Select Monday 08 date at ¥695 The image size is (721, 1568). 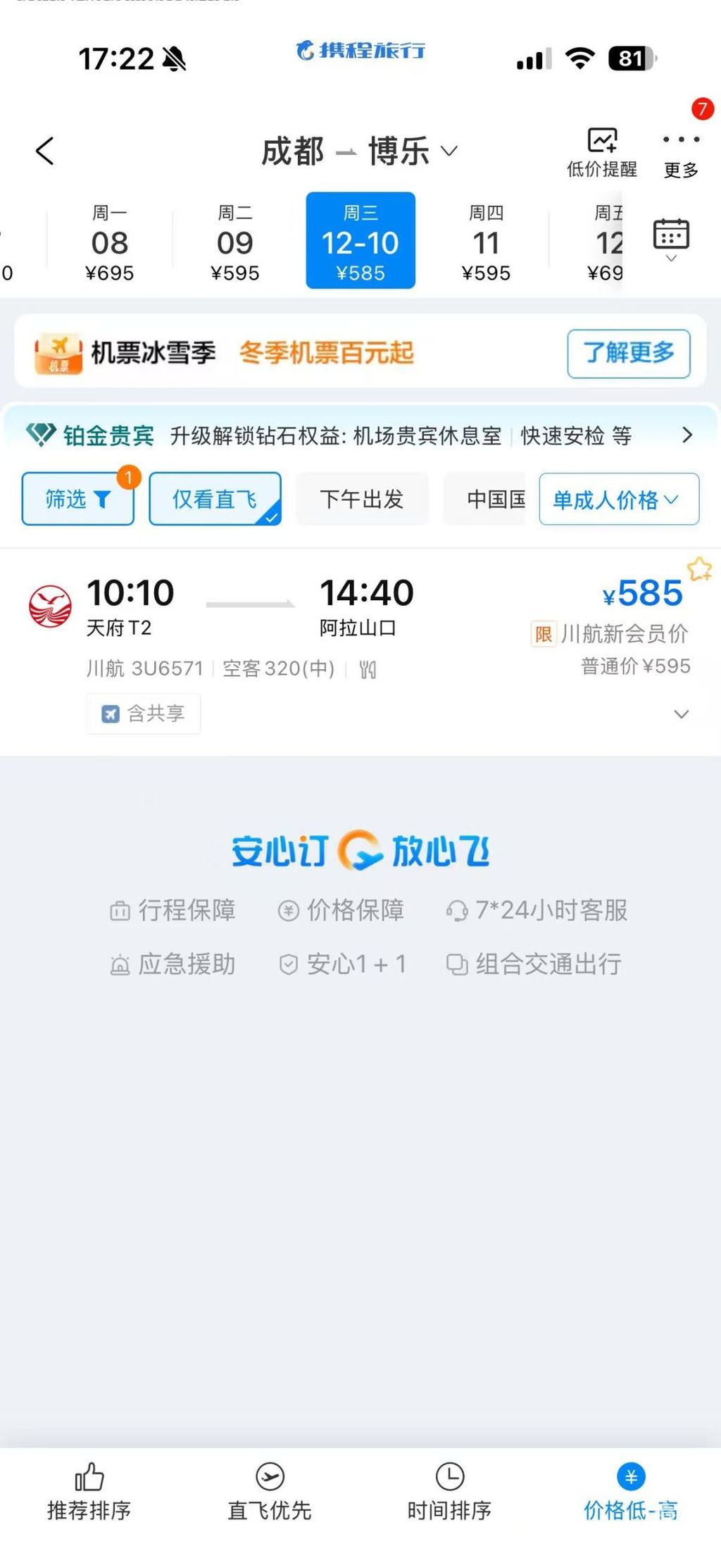pos(109,243)
